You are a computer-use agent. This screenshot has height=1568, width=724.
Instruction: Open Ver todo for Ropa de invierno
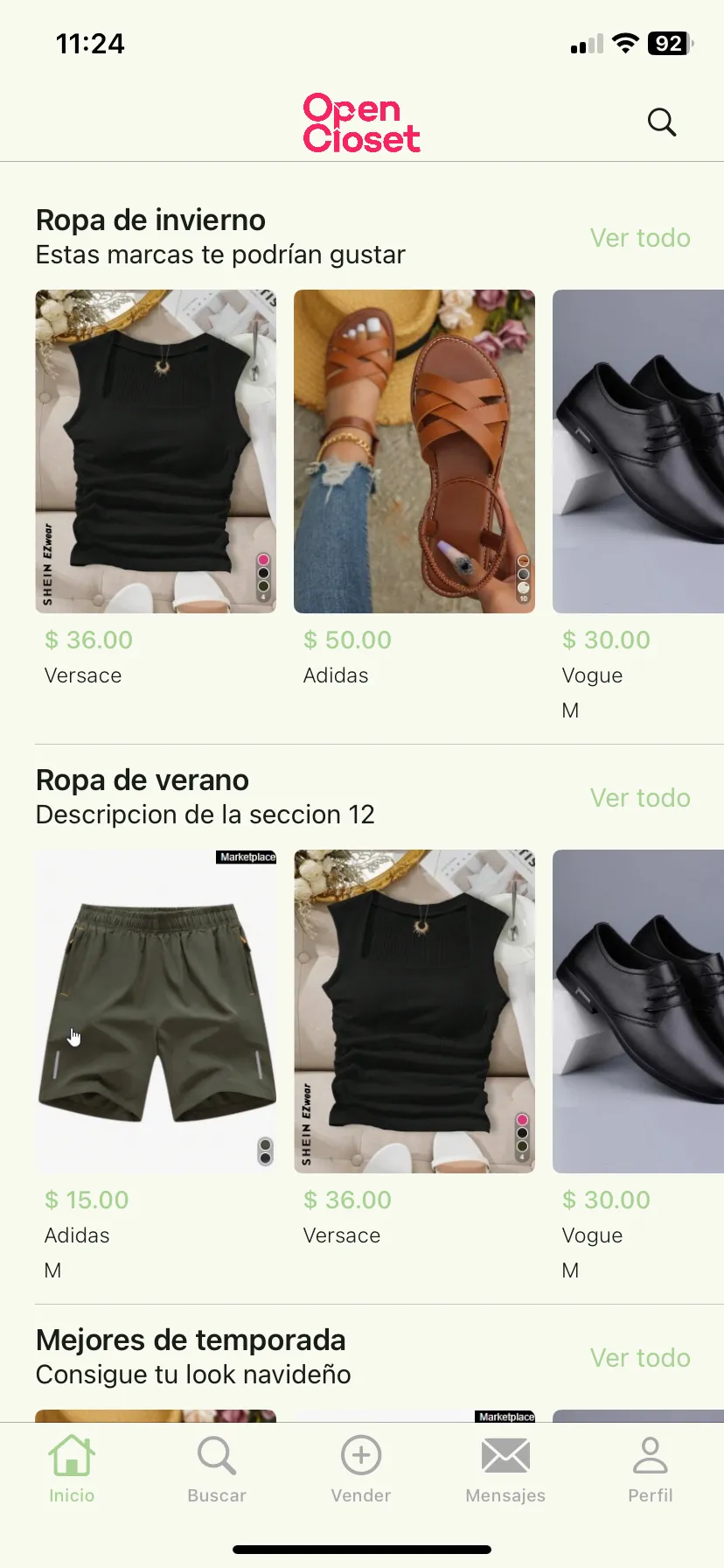640,238
